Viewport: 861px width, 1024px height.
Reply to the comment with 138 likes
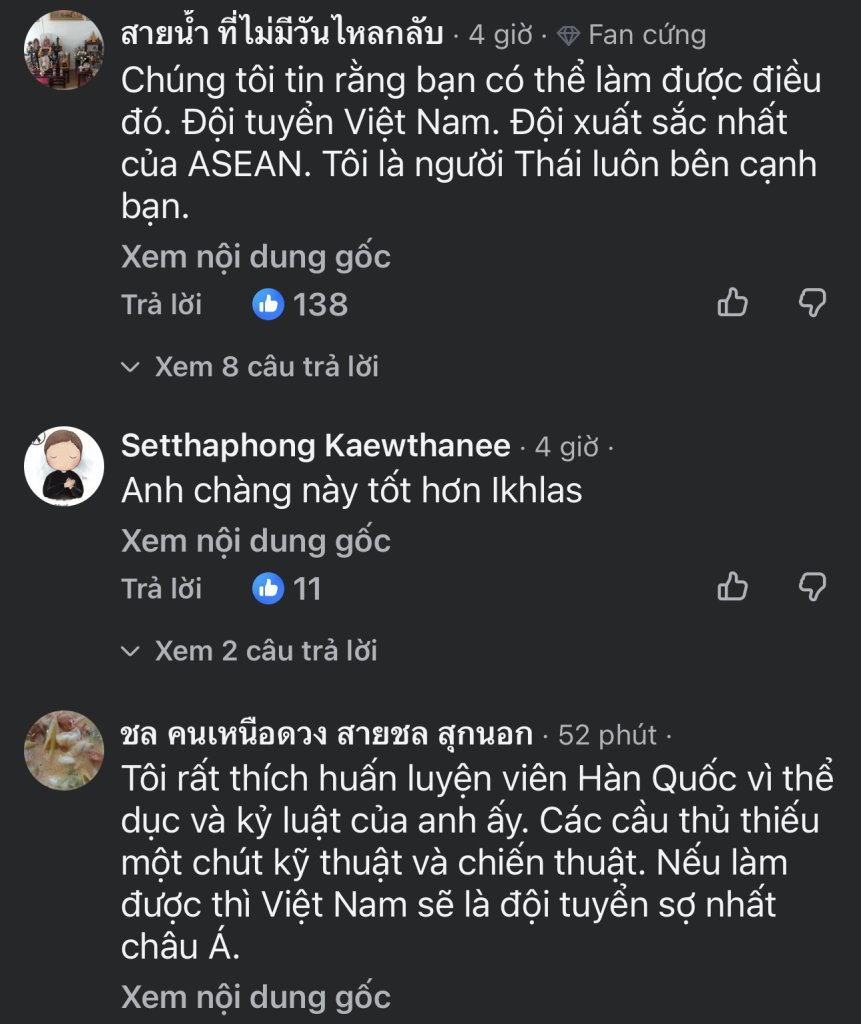[x=161, y=303]
